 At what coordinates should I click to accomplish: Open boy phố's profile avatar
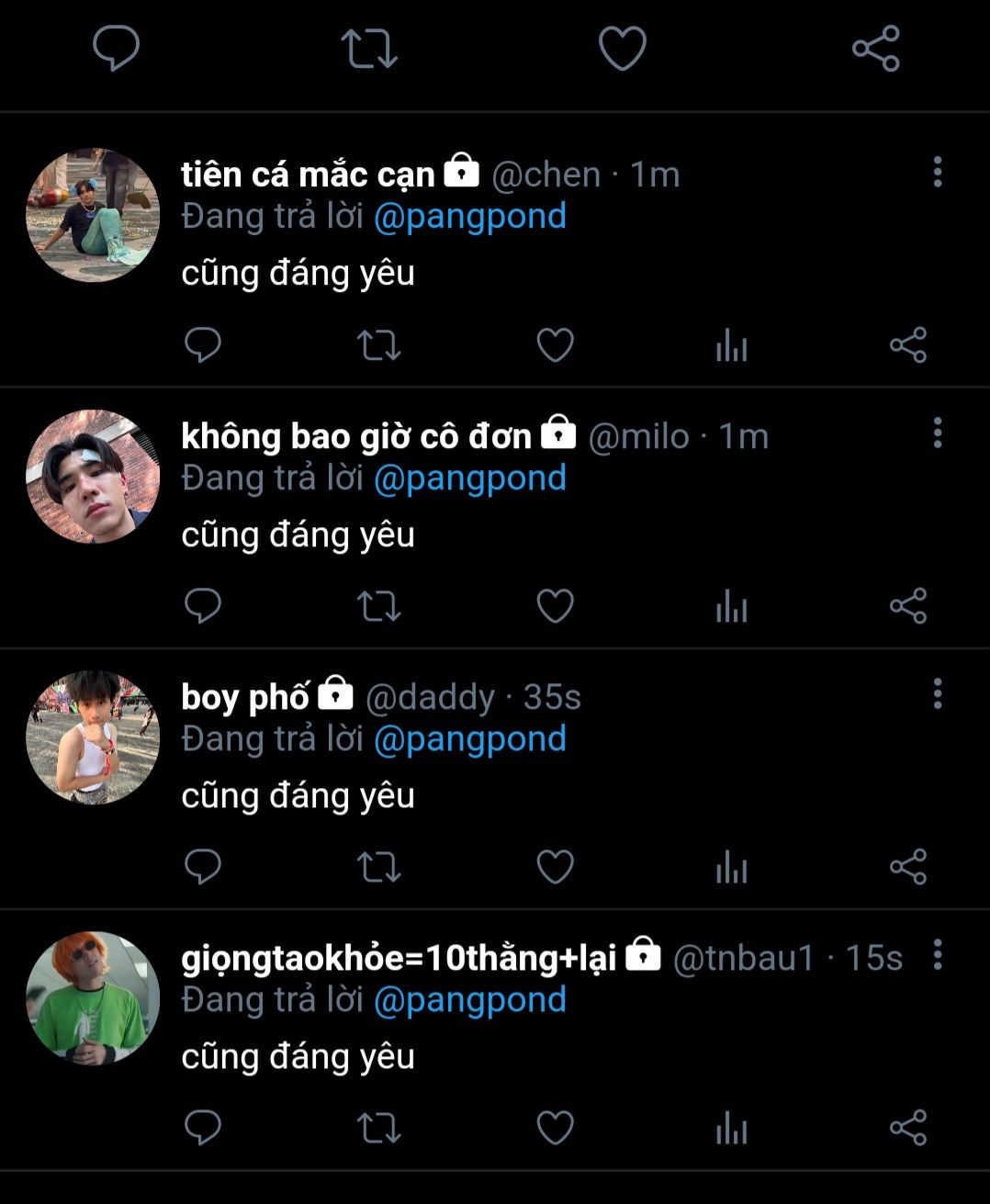(93, 737)
